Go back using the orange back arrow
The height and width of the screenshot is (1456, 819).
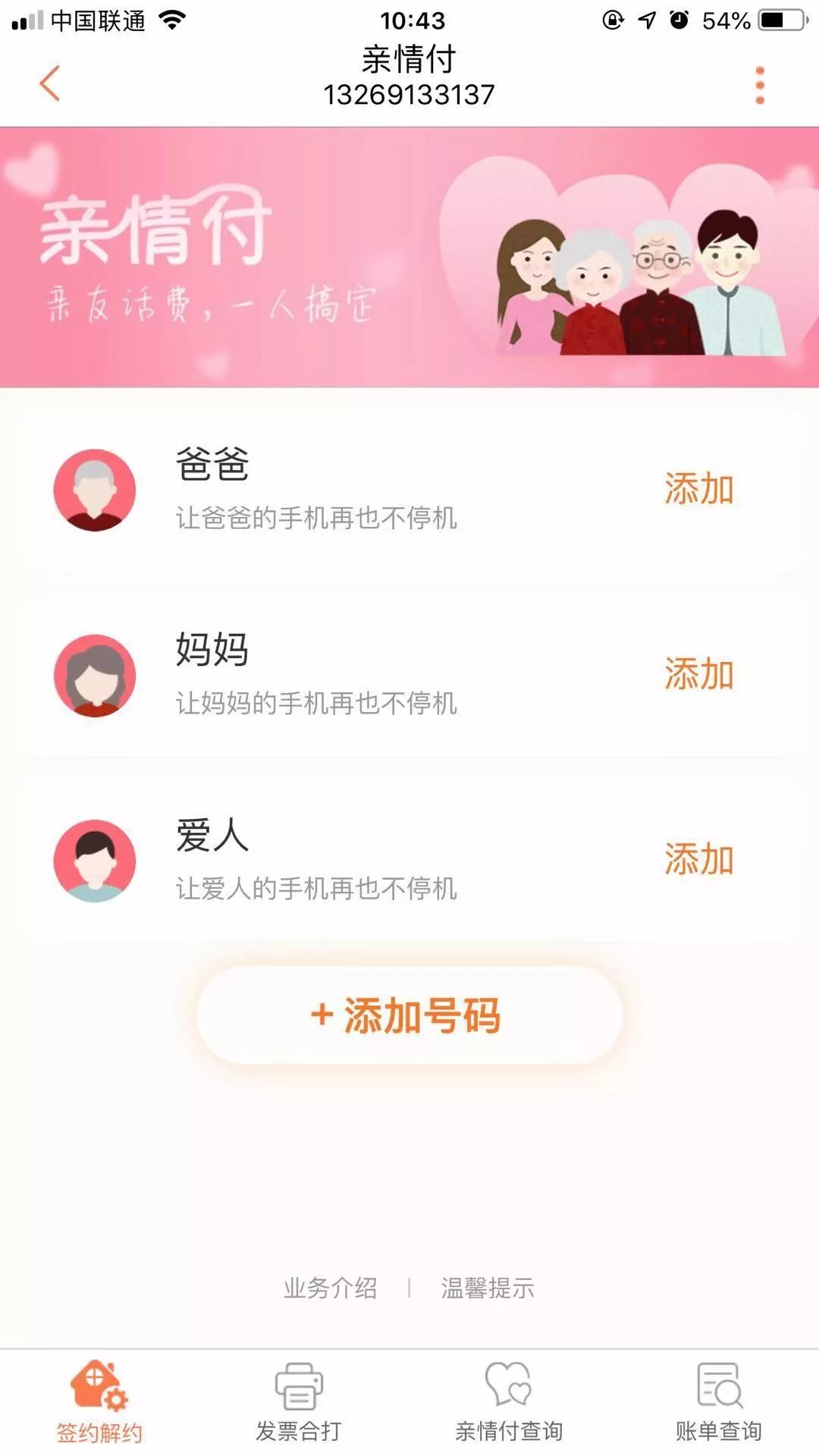click(49, 85)
